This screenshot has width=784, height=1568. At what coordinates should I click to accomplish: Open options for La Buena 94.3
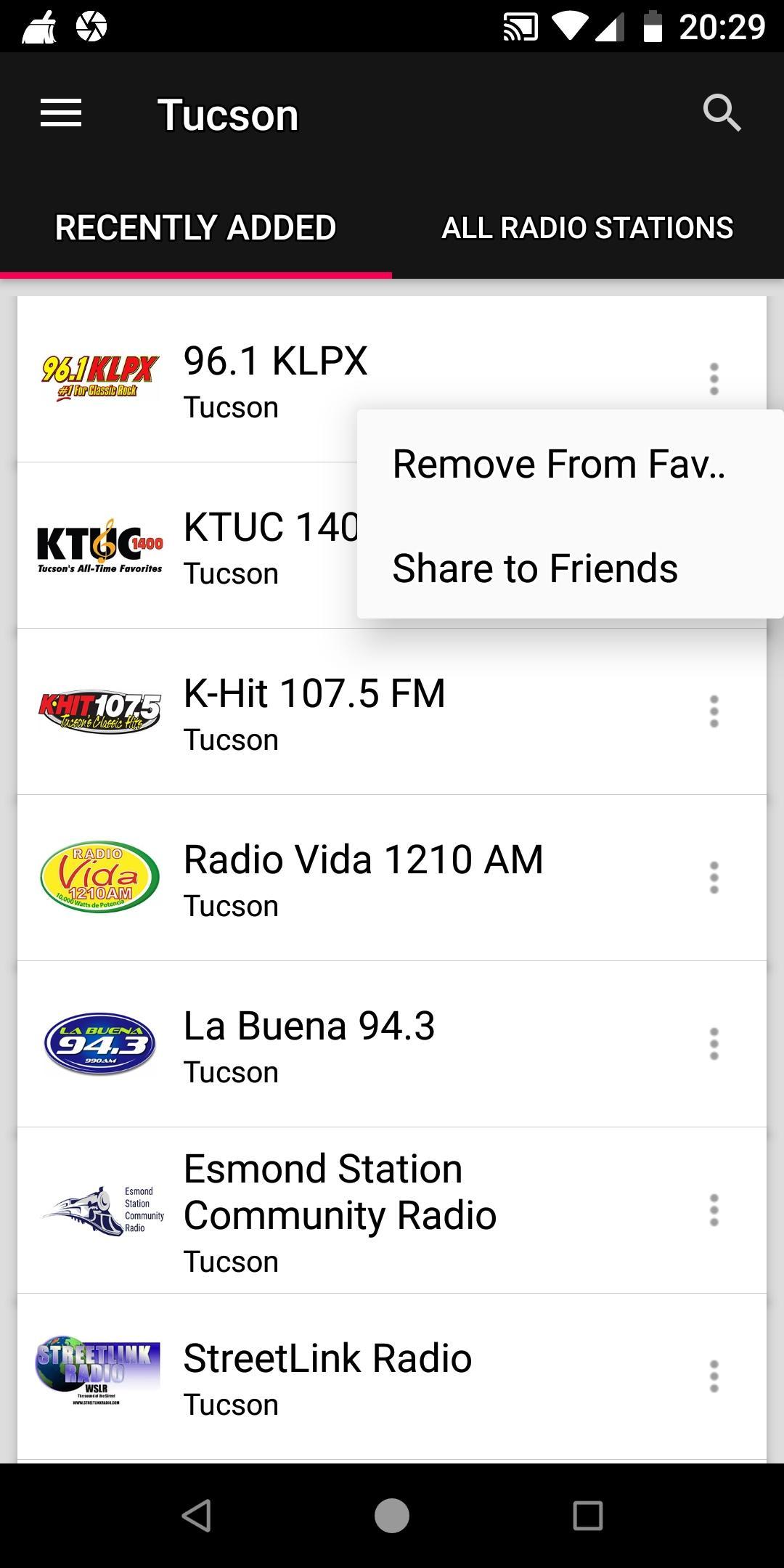point(714,1044)
